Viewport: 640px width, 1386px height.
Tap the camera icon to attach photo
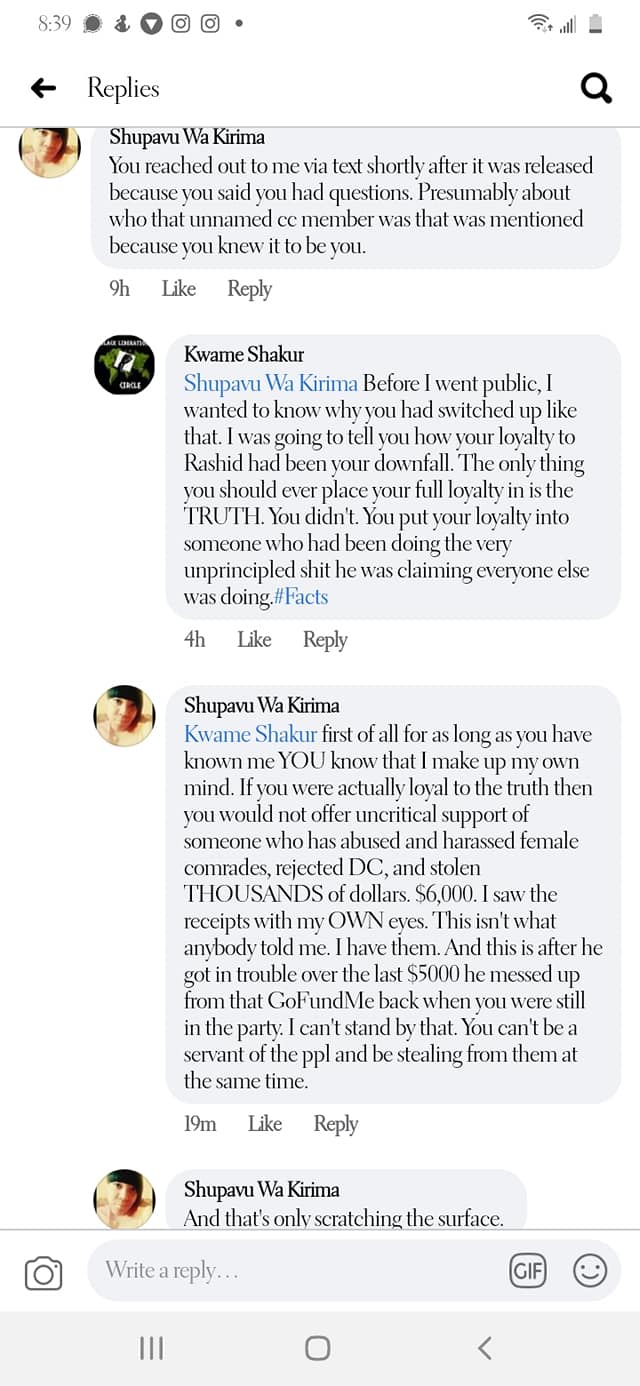click(43, 1272)
